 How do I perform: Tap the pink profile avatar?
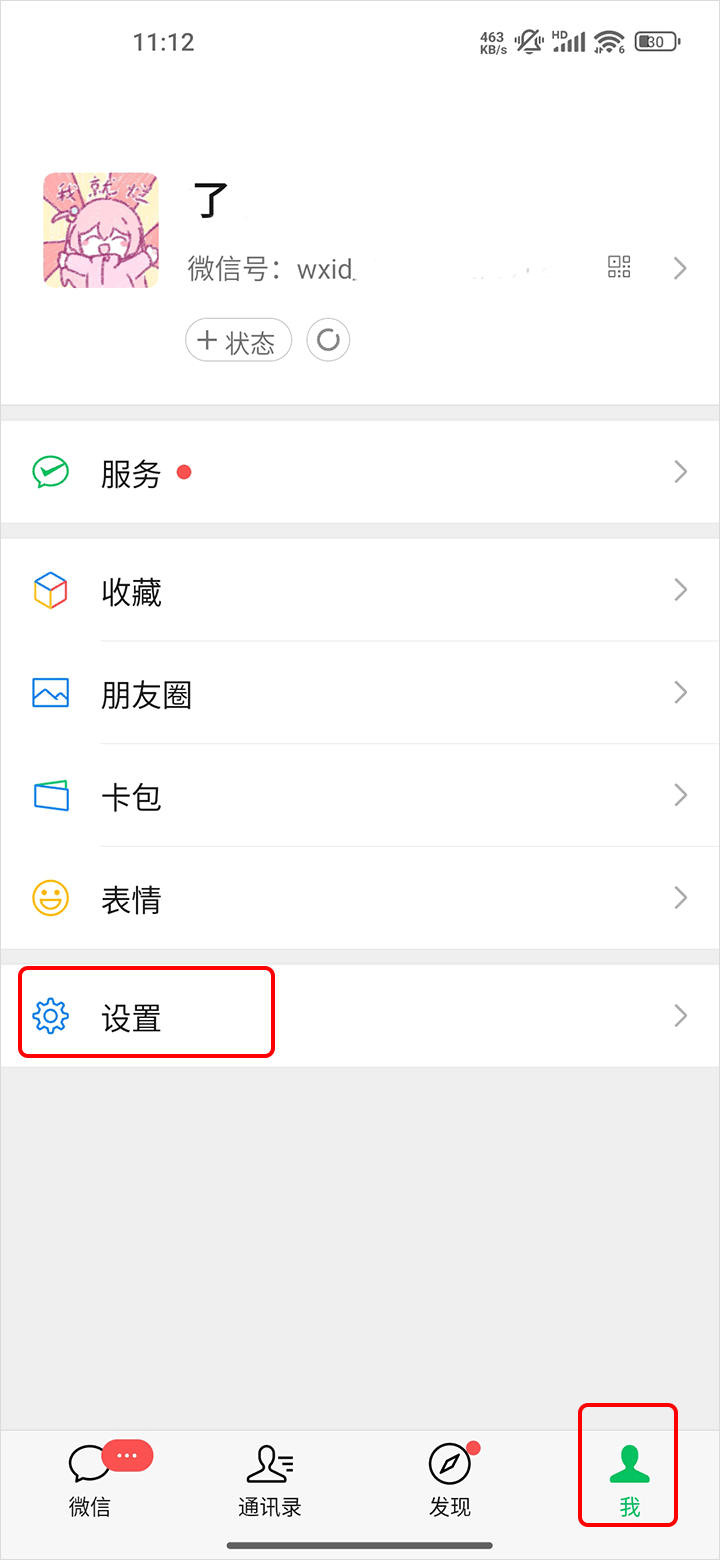[101, 230]
